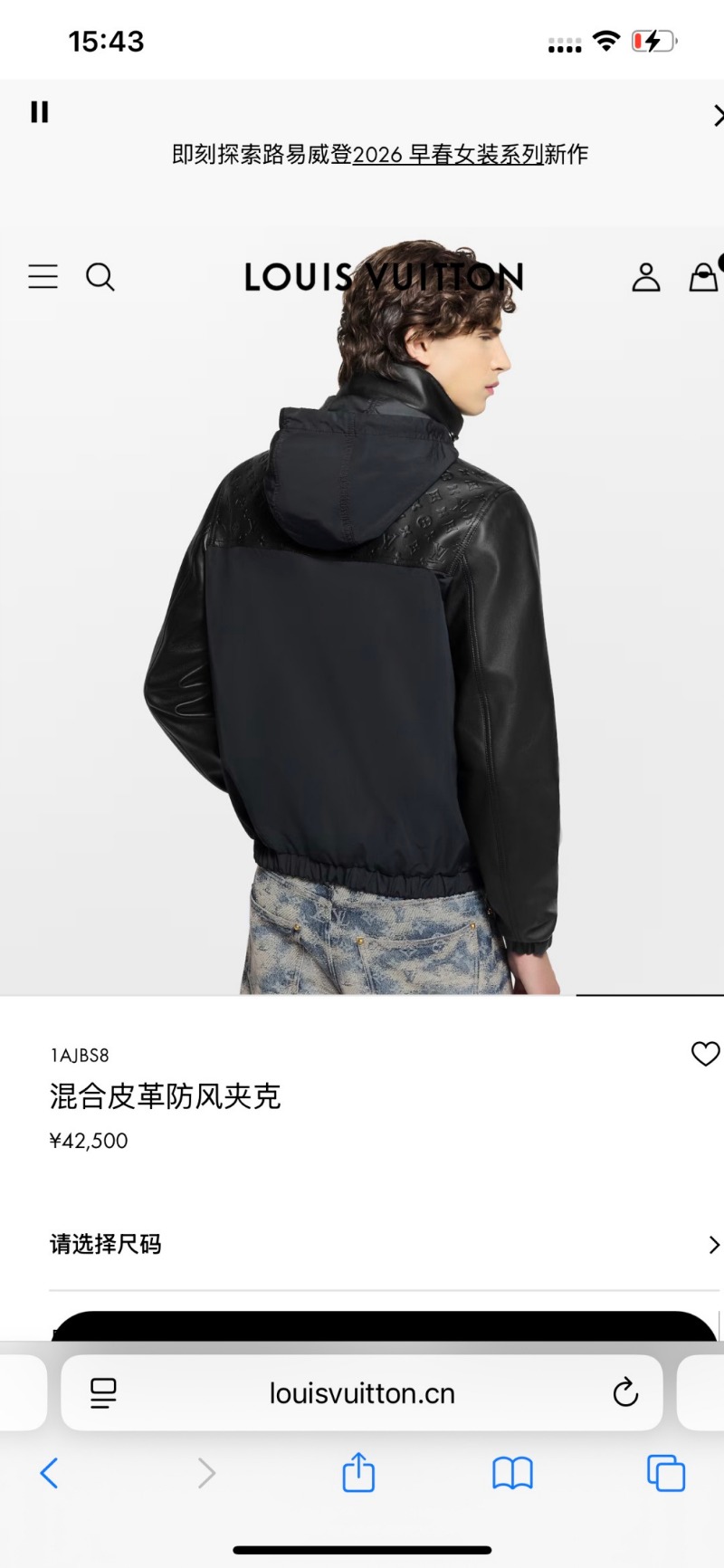The height and width of the screenshot is (1568, 724).
Task: Open the site search
Action: click(x=100, y=277)
